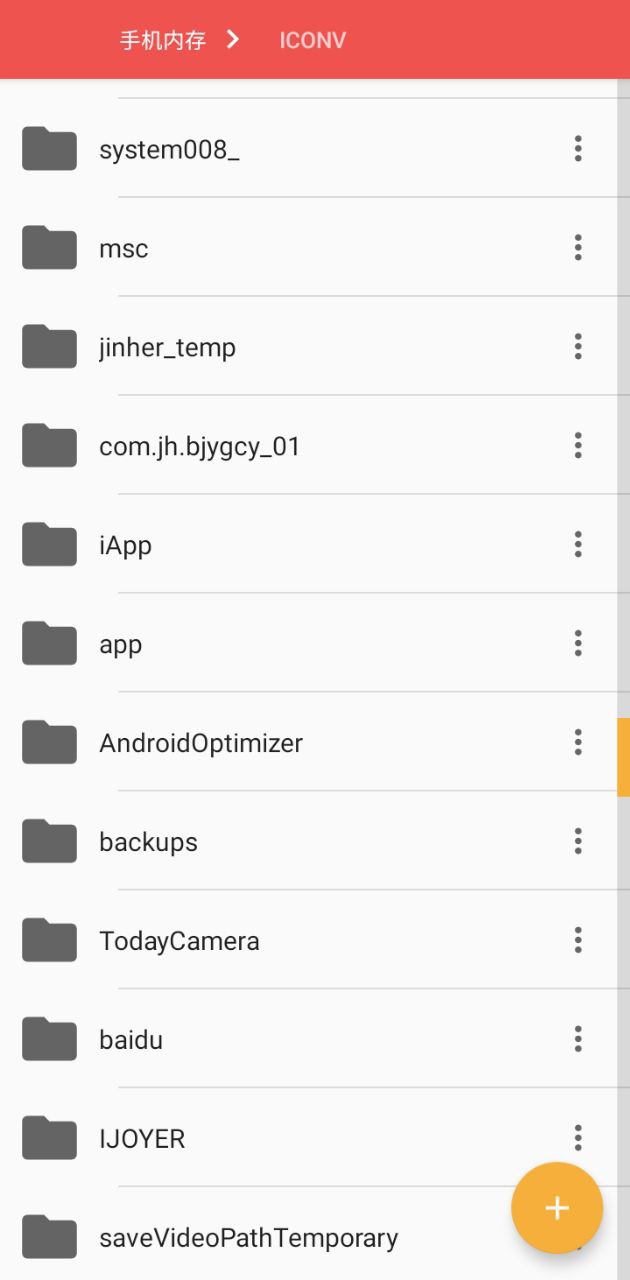
Task: Open the msc folder
Action: tap(309, 248)
